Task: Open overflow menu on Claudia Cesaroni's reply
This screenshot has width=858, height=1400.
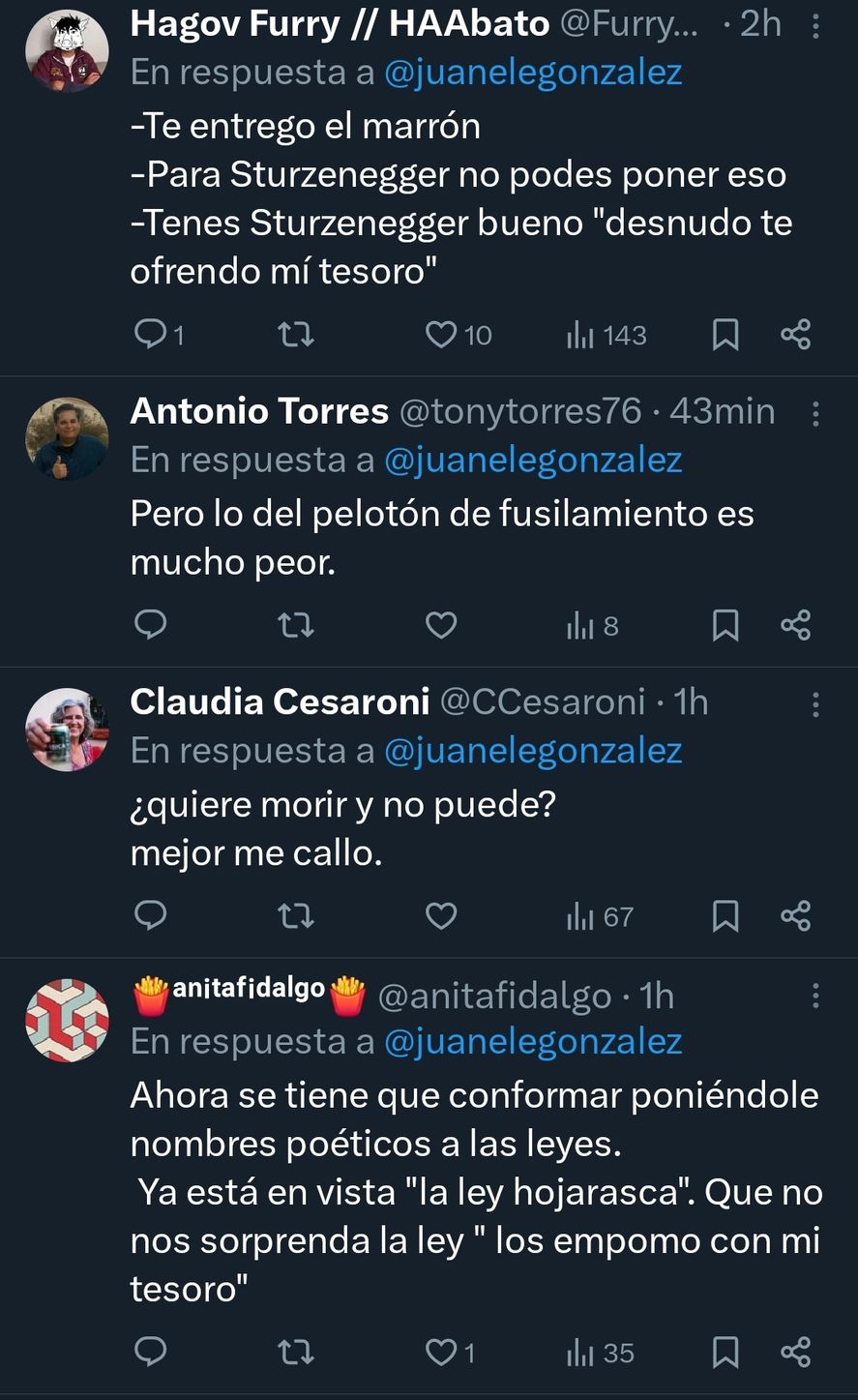Action: (815, 703)
